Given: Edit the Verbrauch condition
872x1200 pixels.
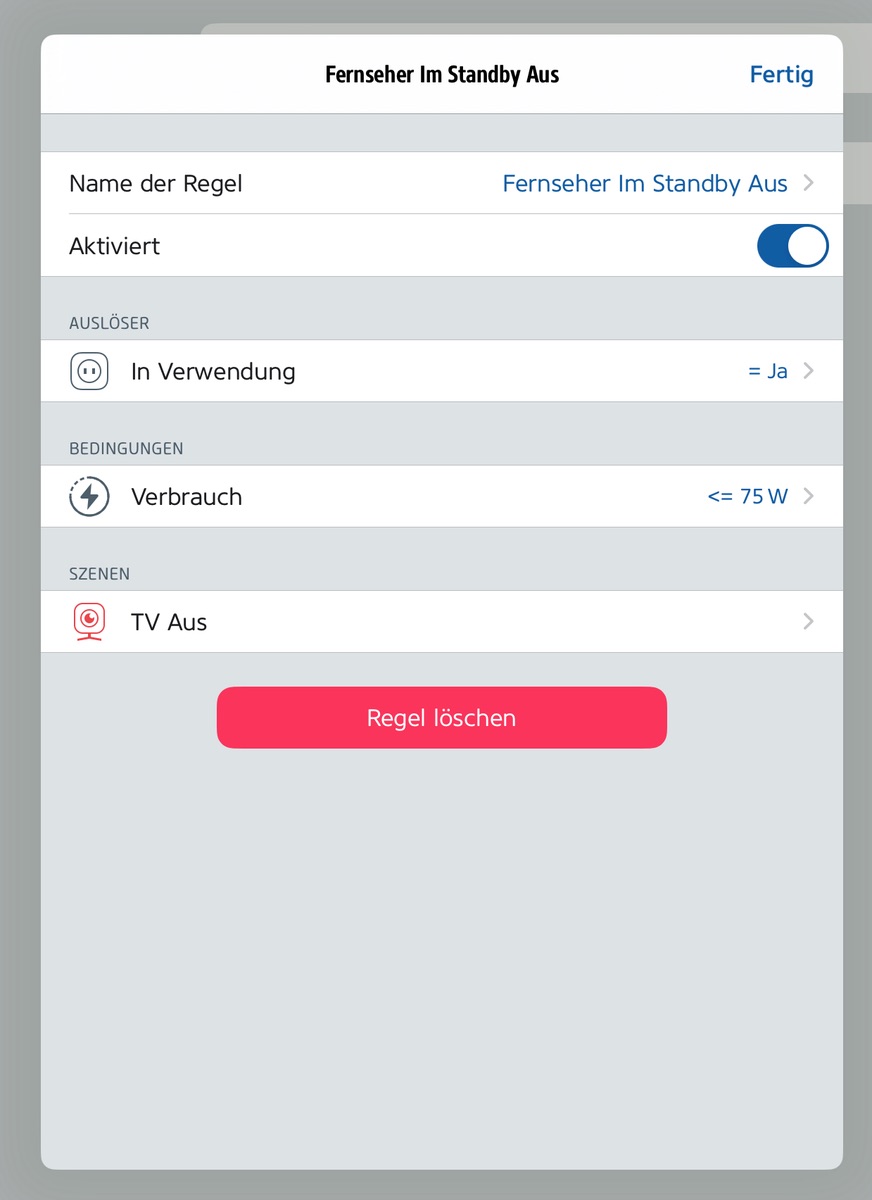Looking at the screenshot, I should (x=441, y=497).
